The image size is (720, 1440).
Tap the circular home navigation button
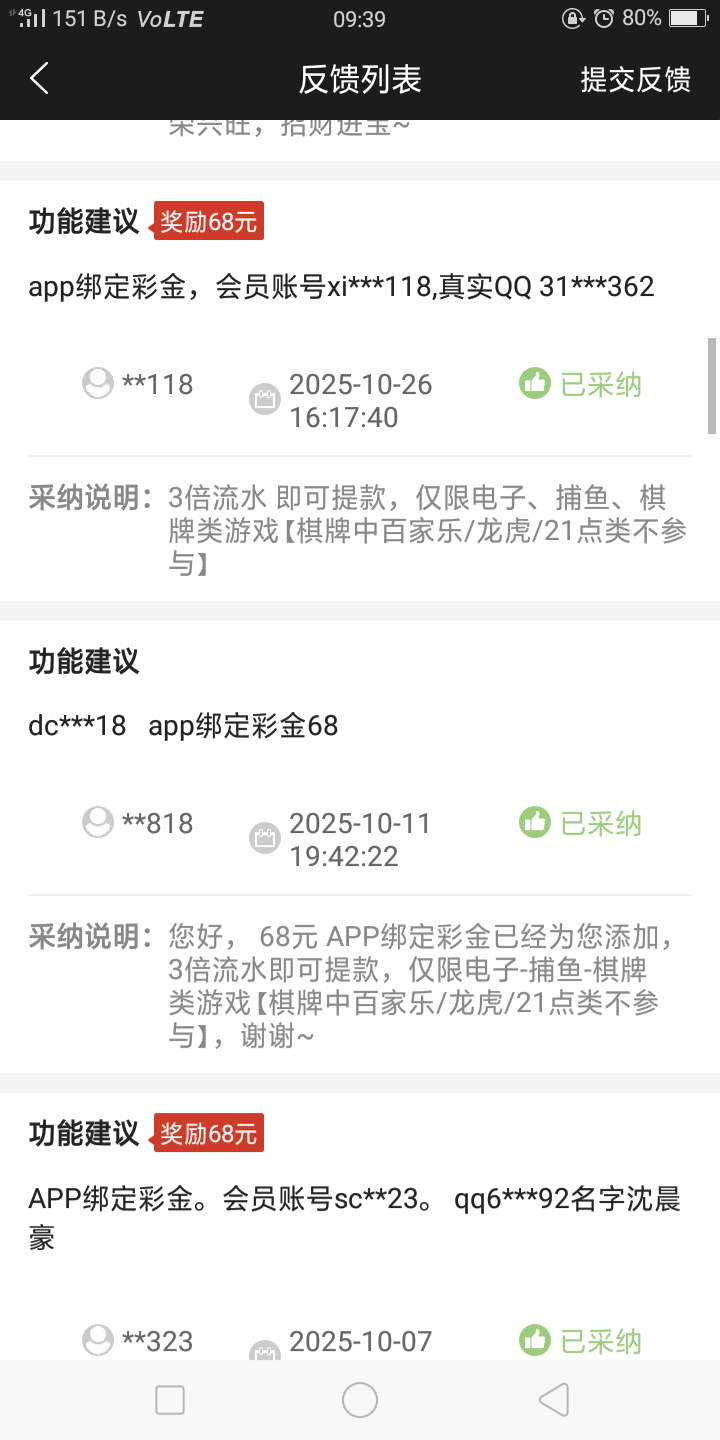(x=360, y=1400)
